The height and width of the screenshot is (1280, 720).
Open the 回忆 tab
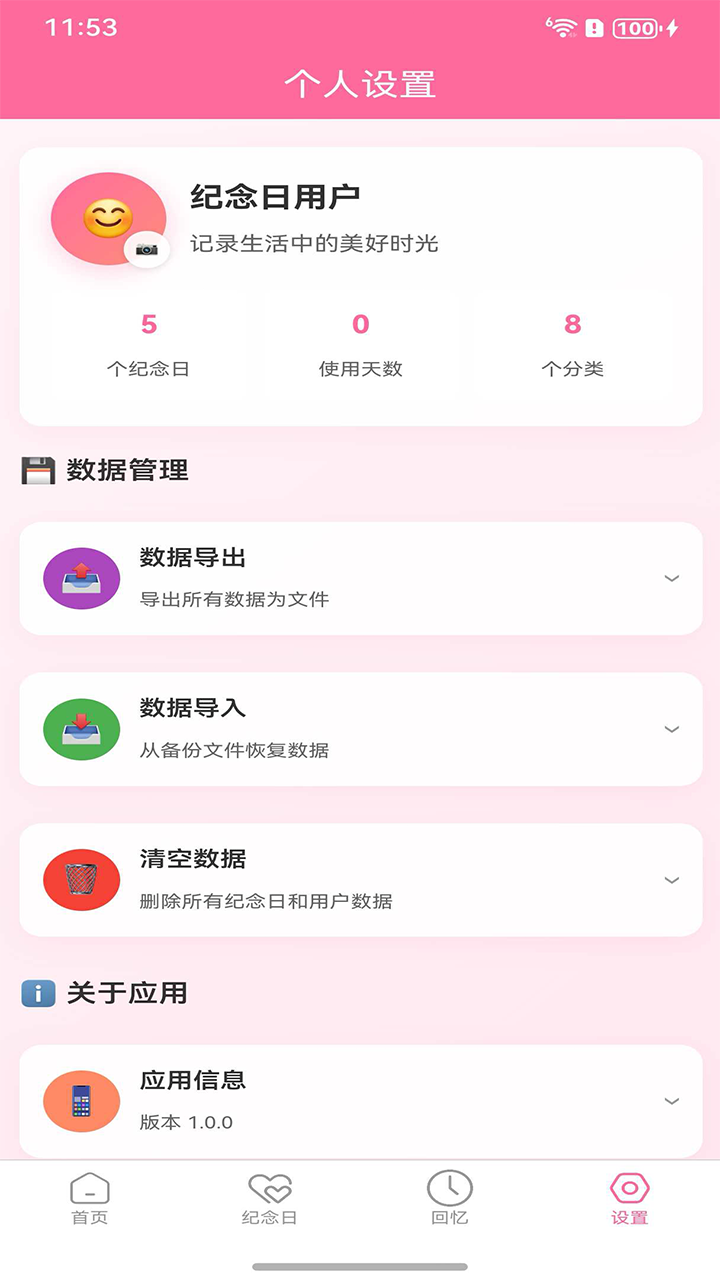point(449,1198)
